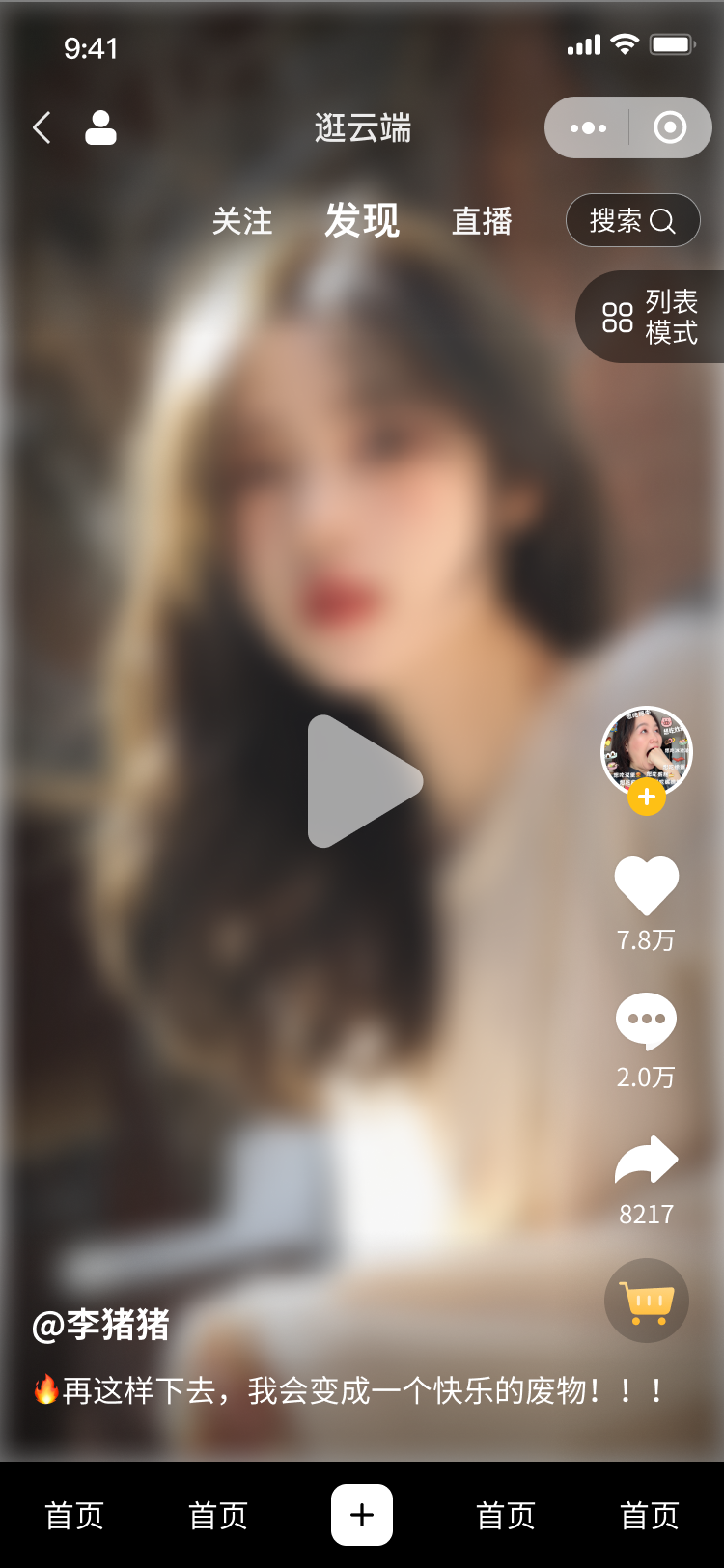Switch to the 直播 tab
The height and width of the screenshot is (1568, 724).
(x=482, y=221)
